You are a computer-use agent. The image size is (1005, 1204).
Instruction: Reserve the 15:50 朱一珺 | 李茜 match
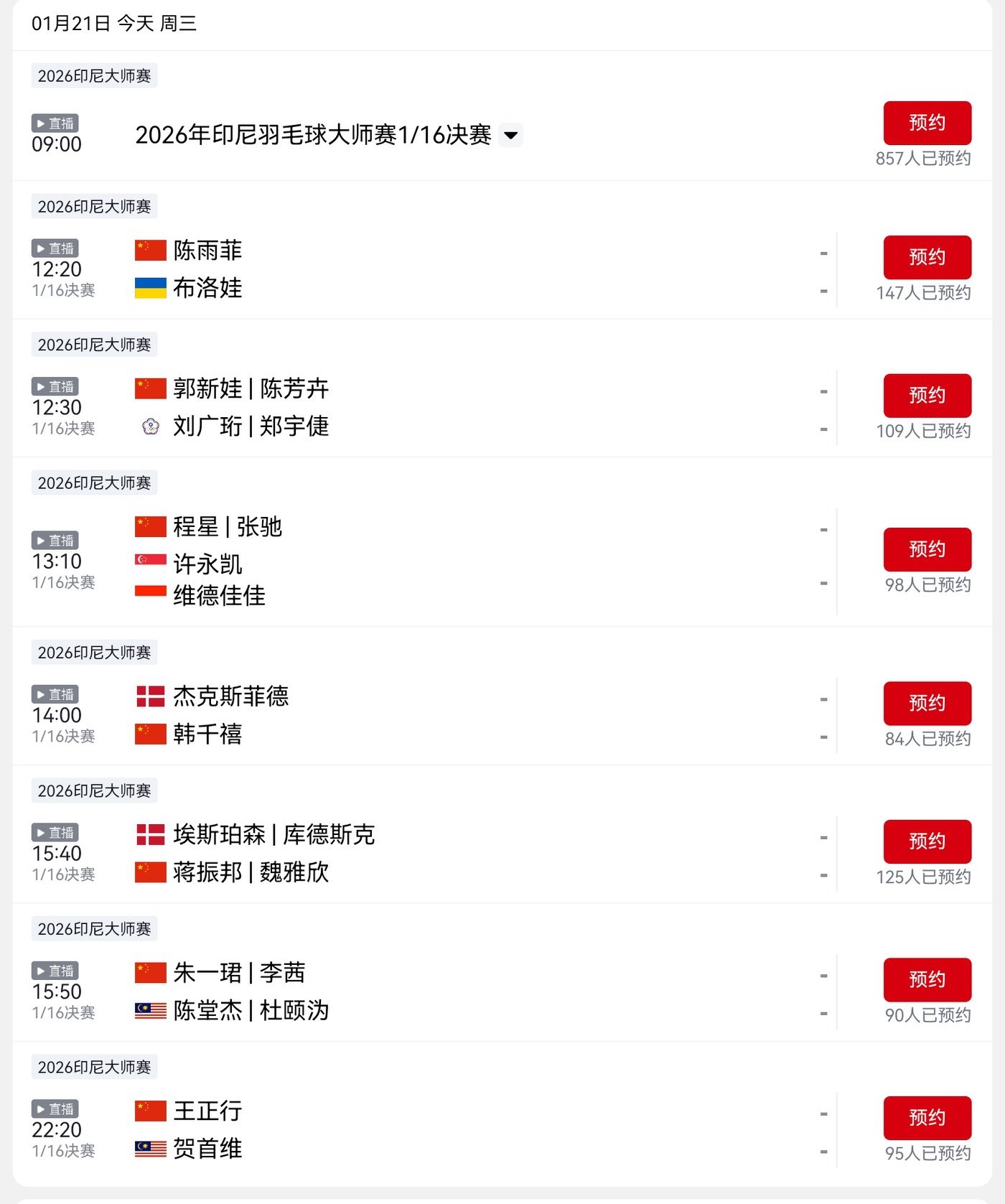(927, 979)
